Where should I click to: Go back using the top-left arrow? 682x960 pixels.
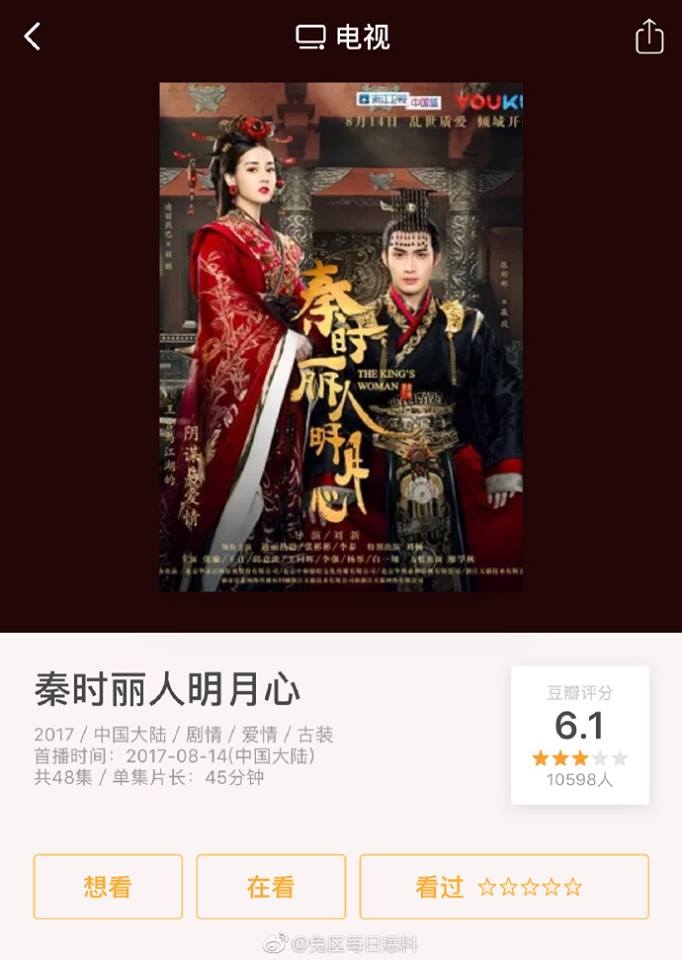tap(33, 37)
